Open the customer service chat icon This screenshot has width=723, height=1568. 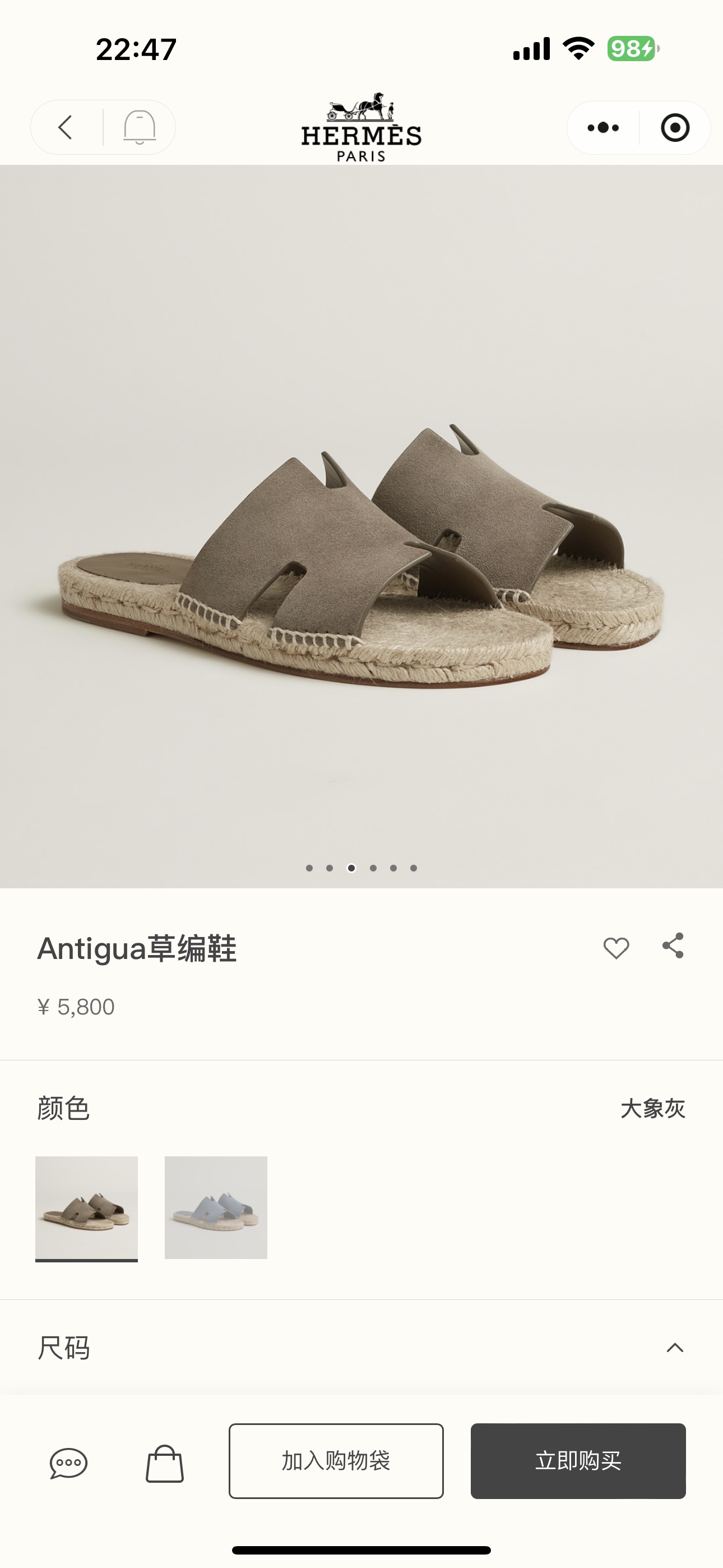pyautogui.click(x=69, y=1464)
